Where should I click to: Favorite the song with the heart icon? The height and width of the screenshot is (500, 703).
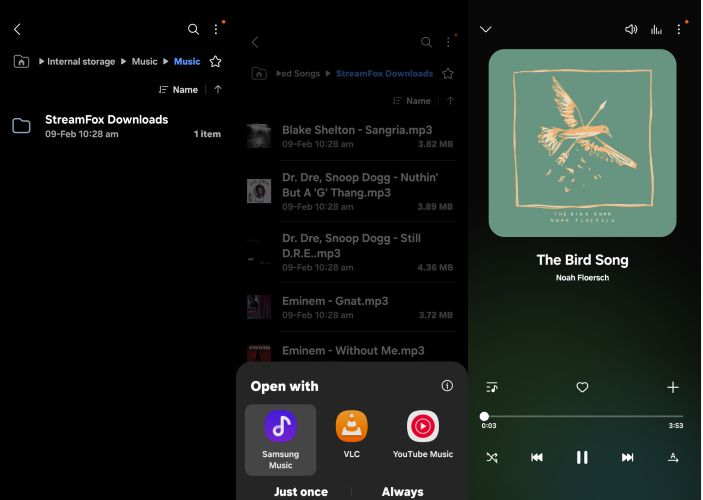click(582, 387)
